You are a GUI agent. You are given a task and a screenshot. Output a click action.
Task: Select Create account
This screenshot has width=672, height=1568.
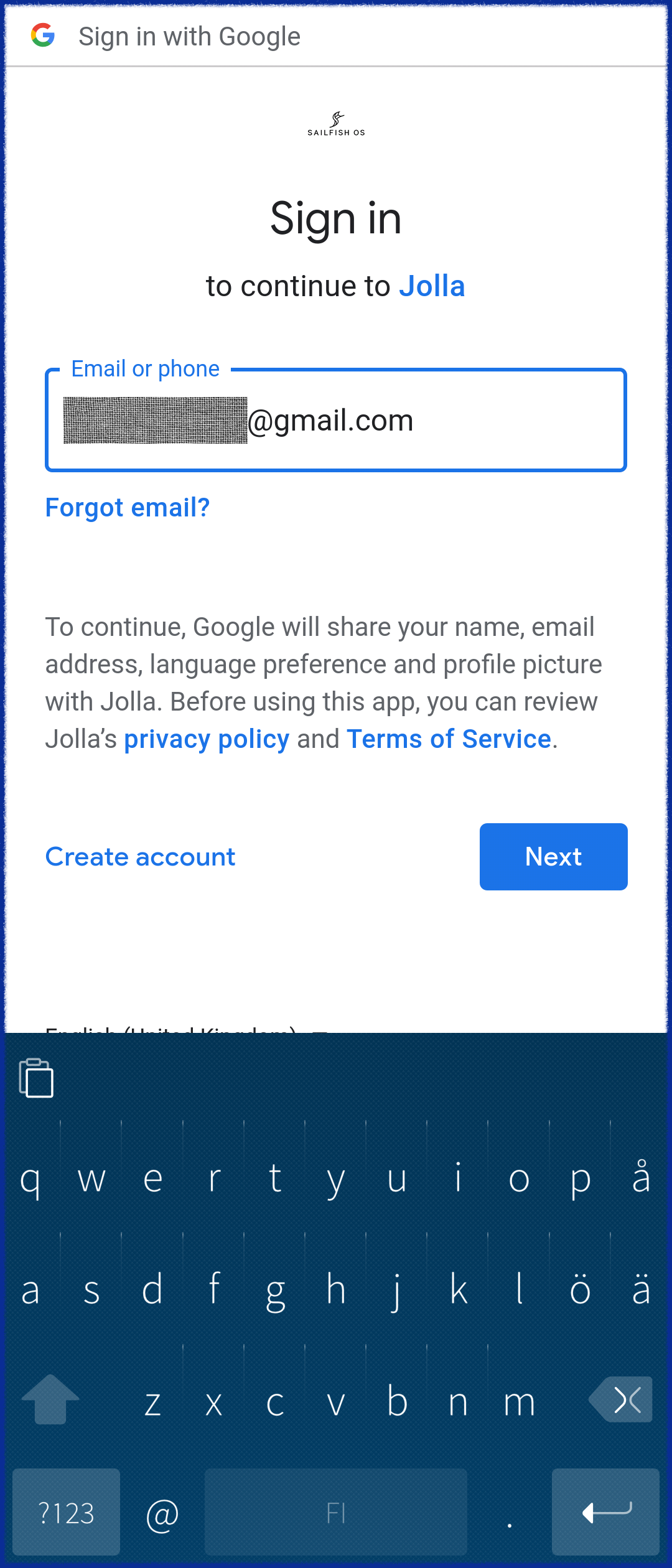(x=141, y=857)
